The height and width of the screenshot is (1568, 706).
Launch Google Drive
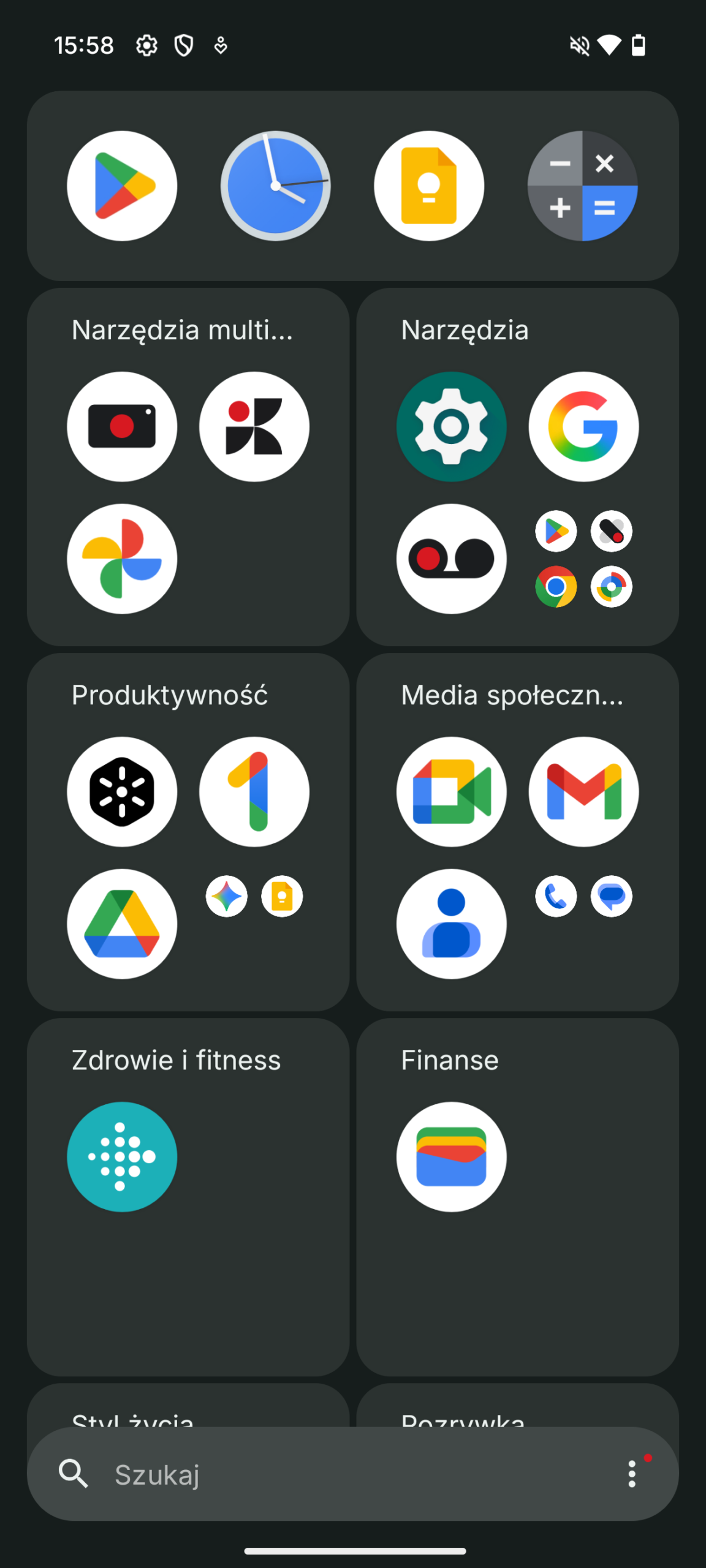pos(122,924)
